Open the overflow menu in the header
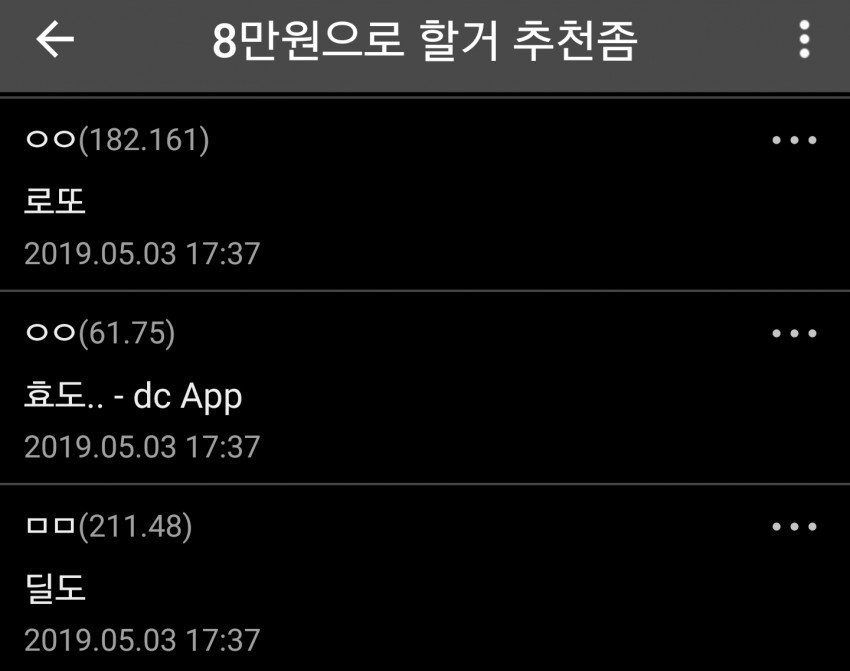Viewport: 850px width, 671px height. [x=804, y=40]
